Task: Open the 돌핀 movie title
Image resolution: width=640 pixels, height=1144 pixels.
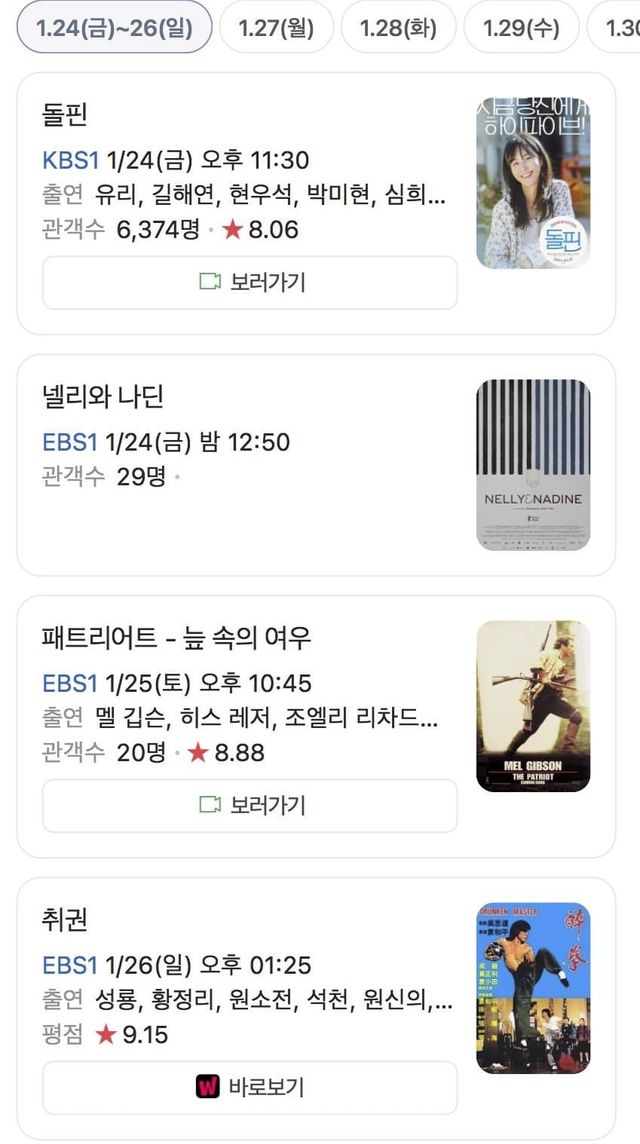Action: coord(65,114)
